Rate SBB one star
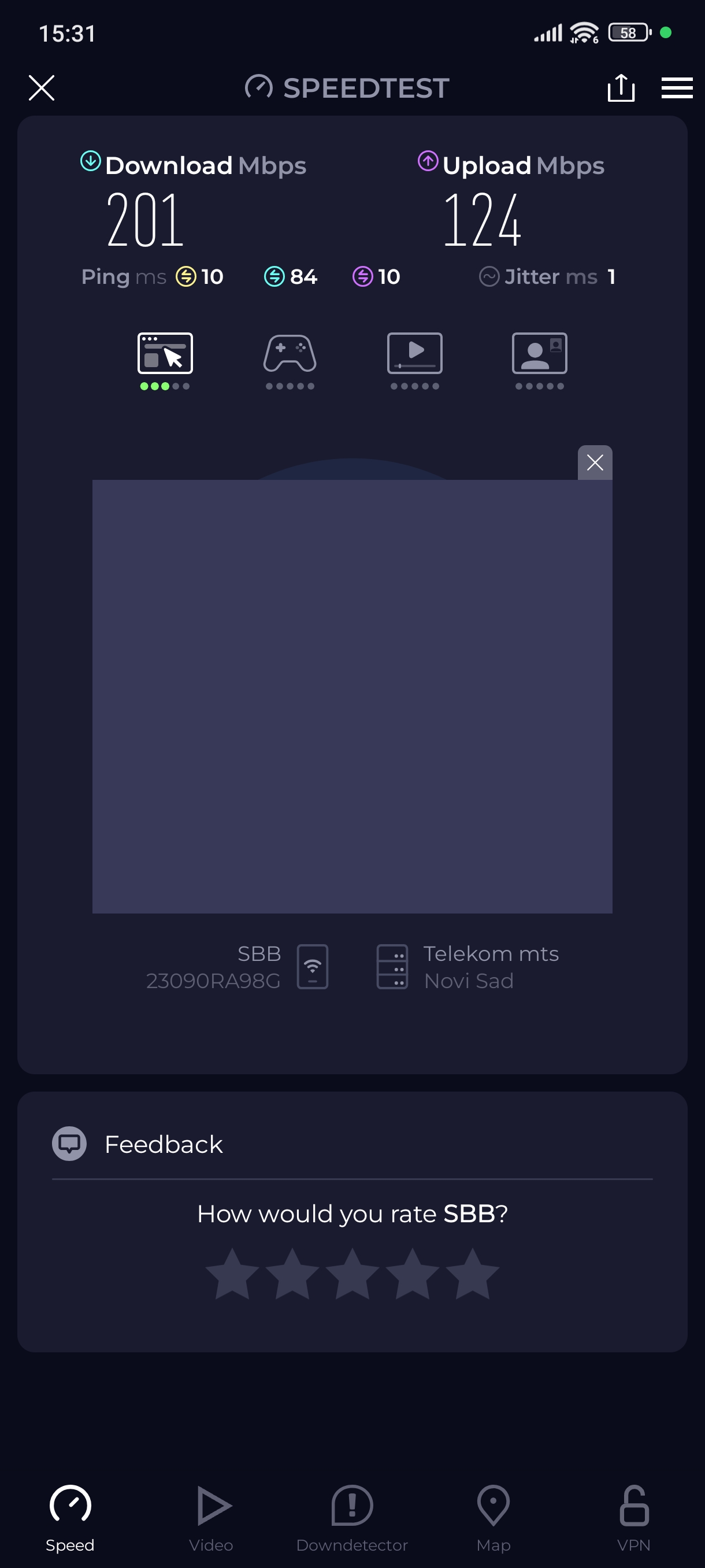This screenshot has width=705, height=1568. pyautogui.click(x=232, y=1273)
